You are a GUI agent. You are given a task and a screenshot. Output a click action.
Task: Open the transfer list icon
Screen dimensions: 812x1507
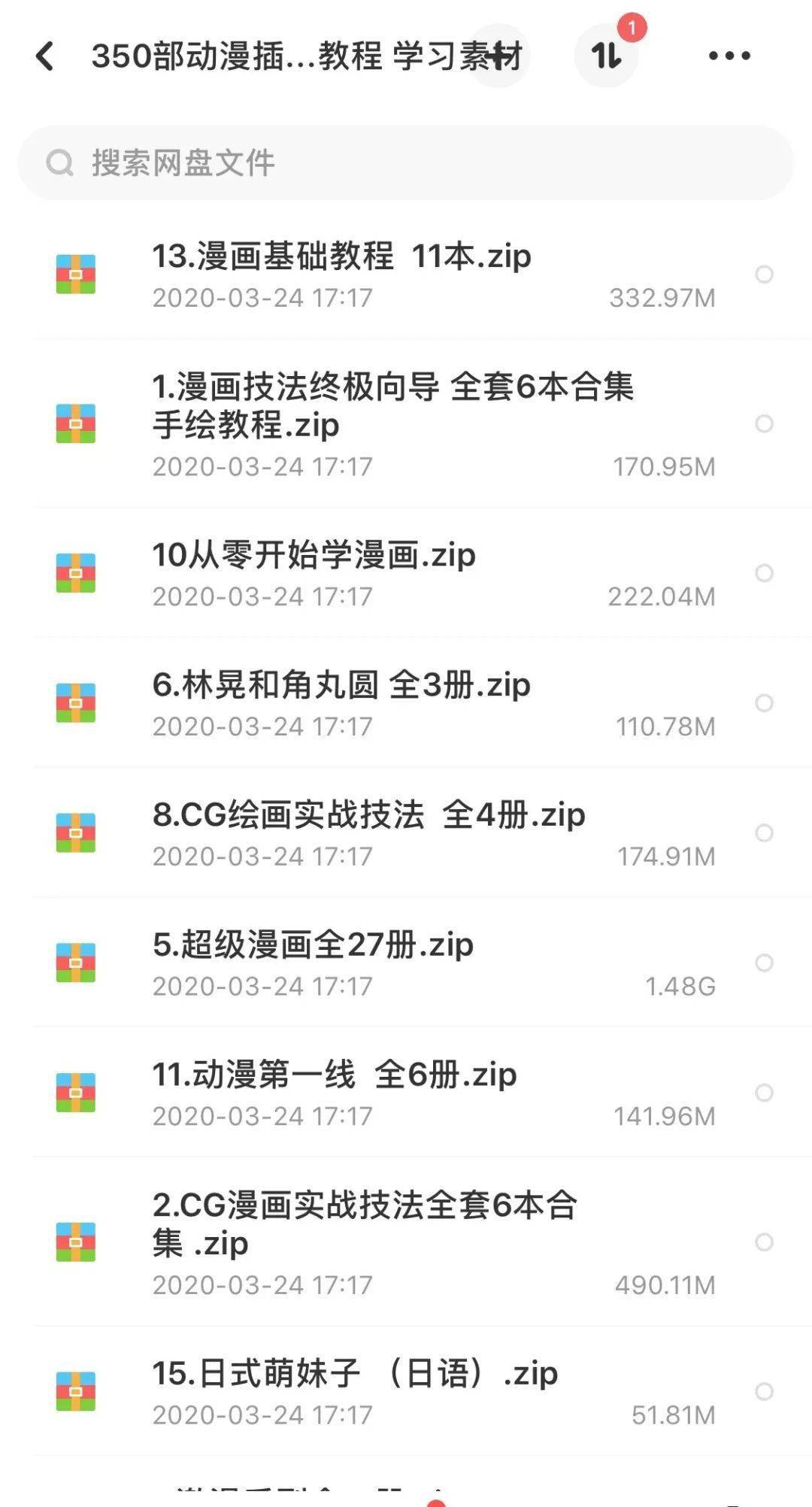(606, 56)
